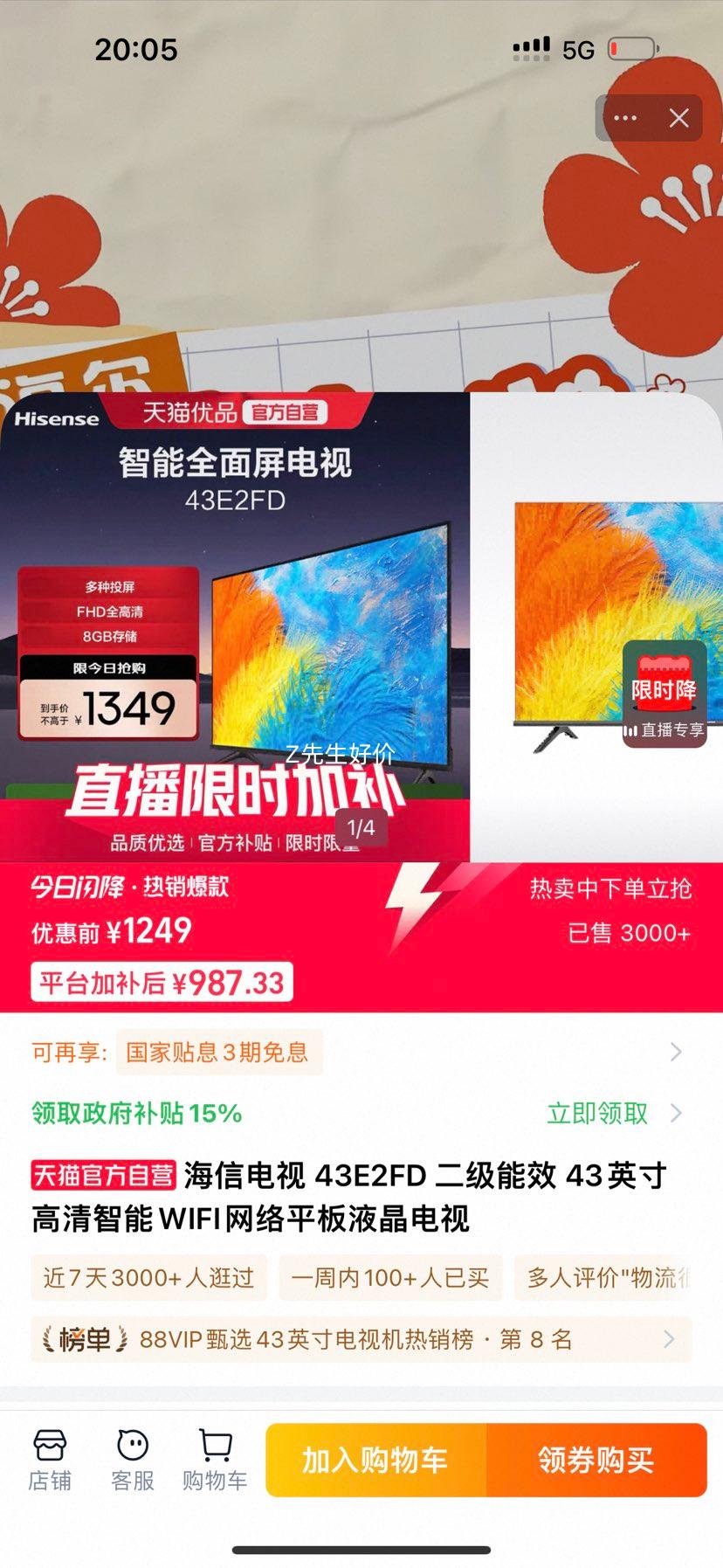
Task: Tap 加入购物车 to add to cart
Action: click(375, 1460)
